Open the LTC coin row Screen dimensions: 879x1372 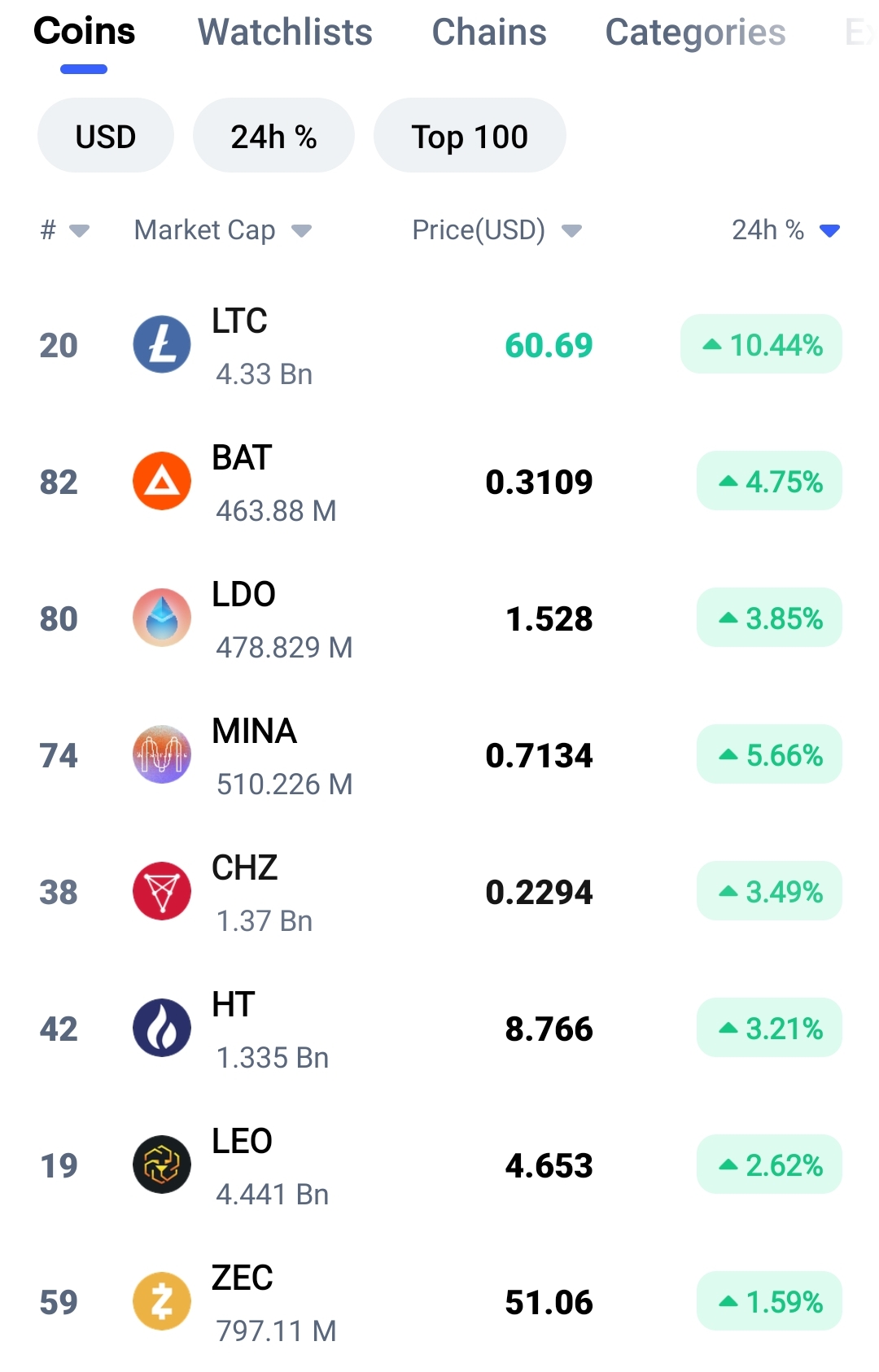(x=439, y=345)
